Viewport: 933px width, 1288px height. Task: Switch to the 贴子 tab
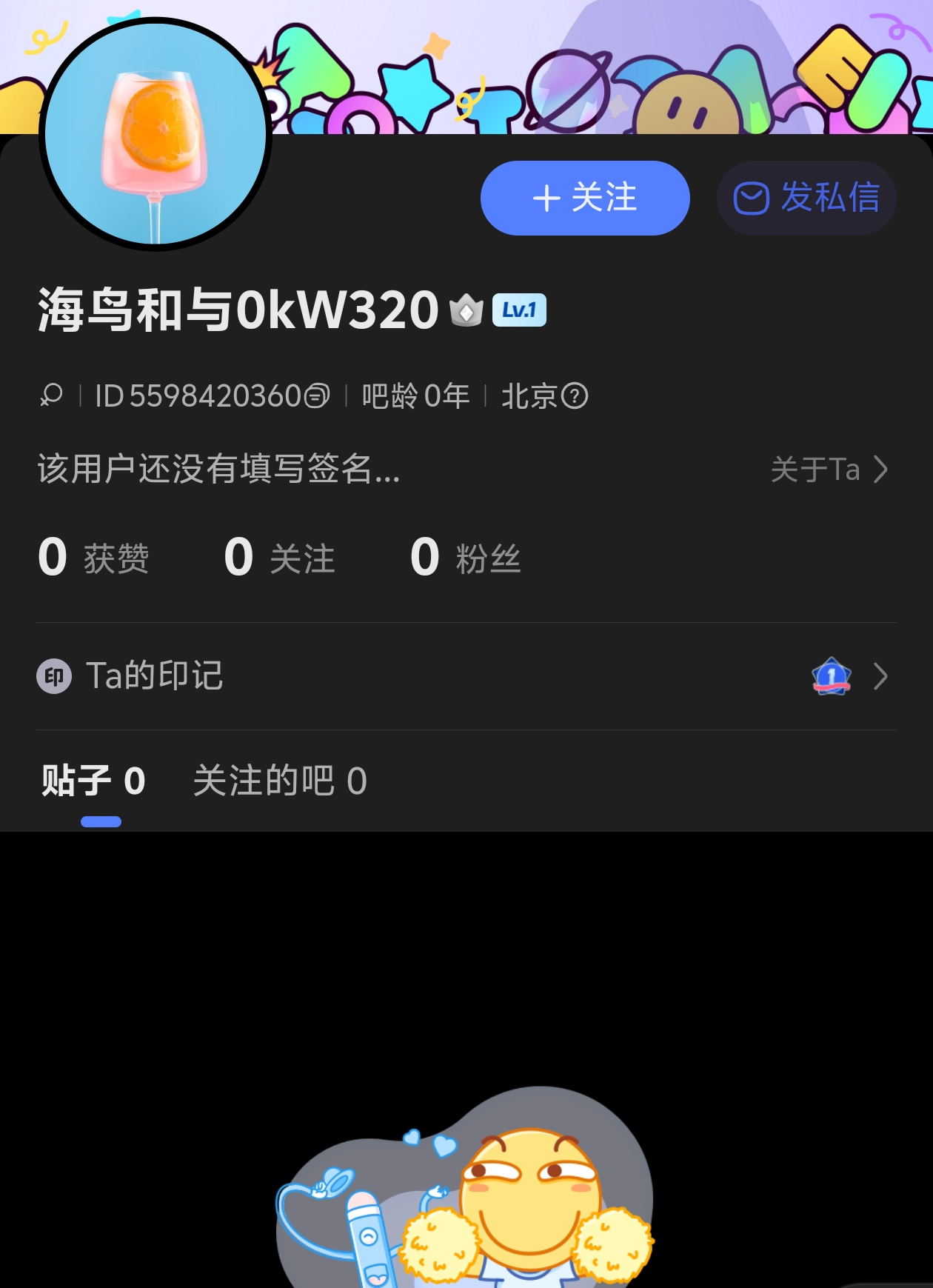point(94,781)
